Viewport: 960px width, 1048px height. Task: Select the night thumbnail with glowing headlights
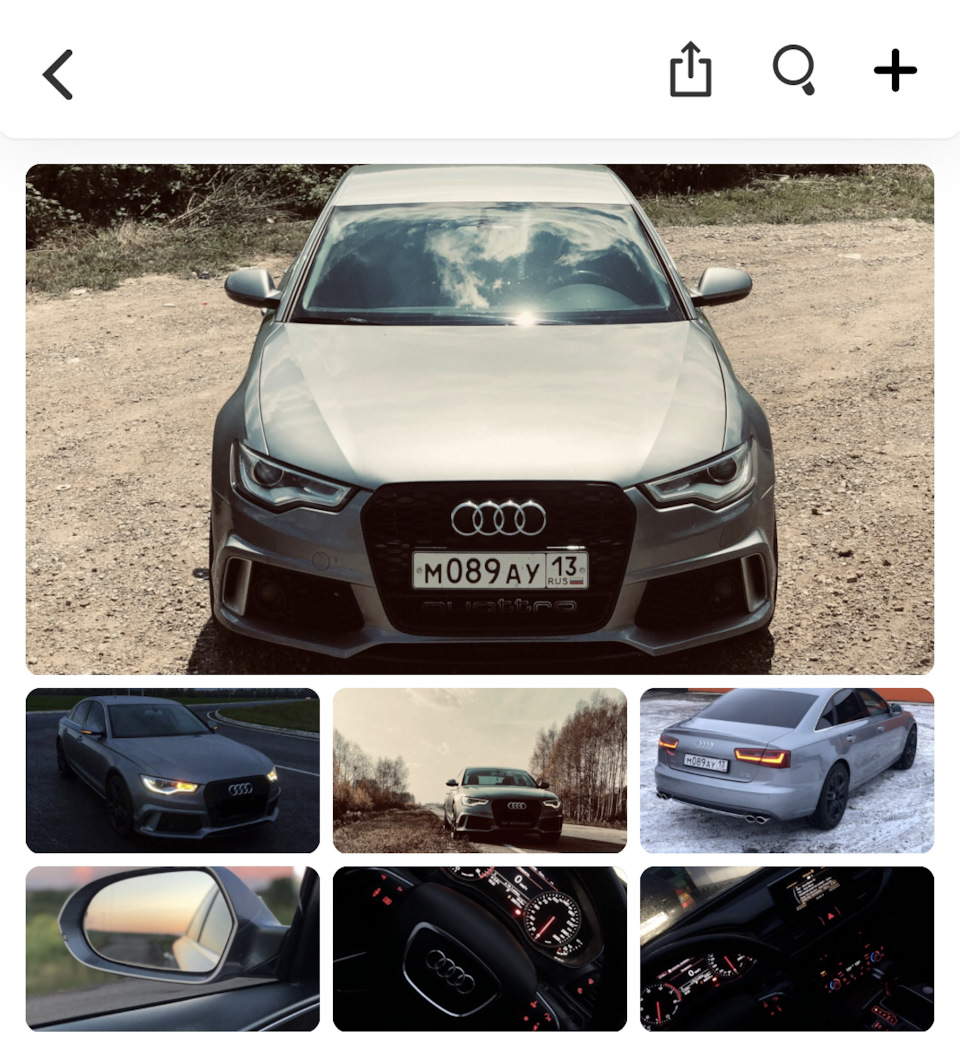[172, 768]
